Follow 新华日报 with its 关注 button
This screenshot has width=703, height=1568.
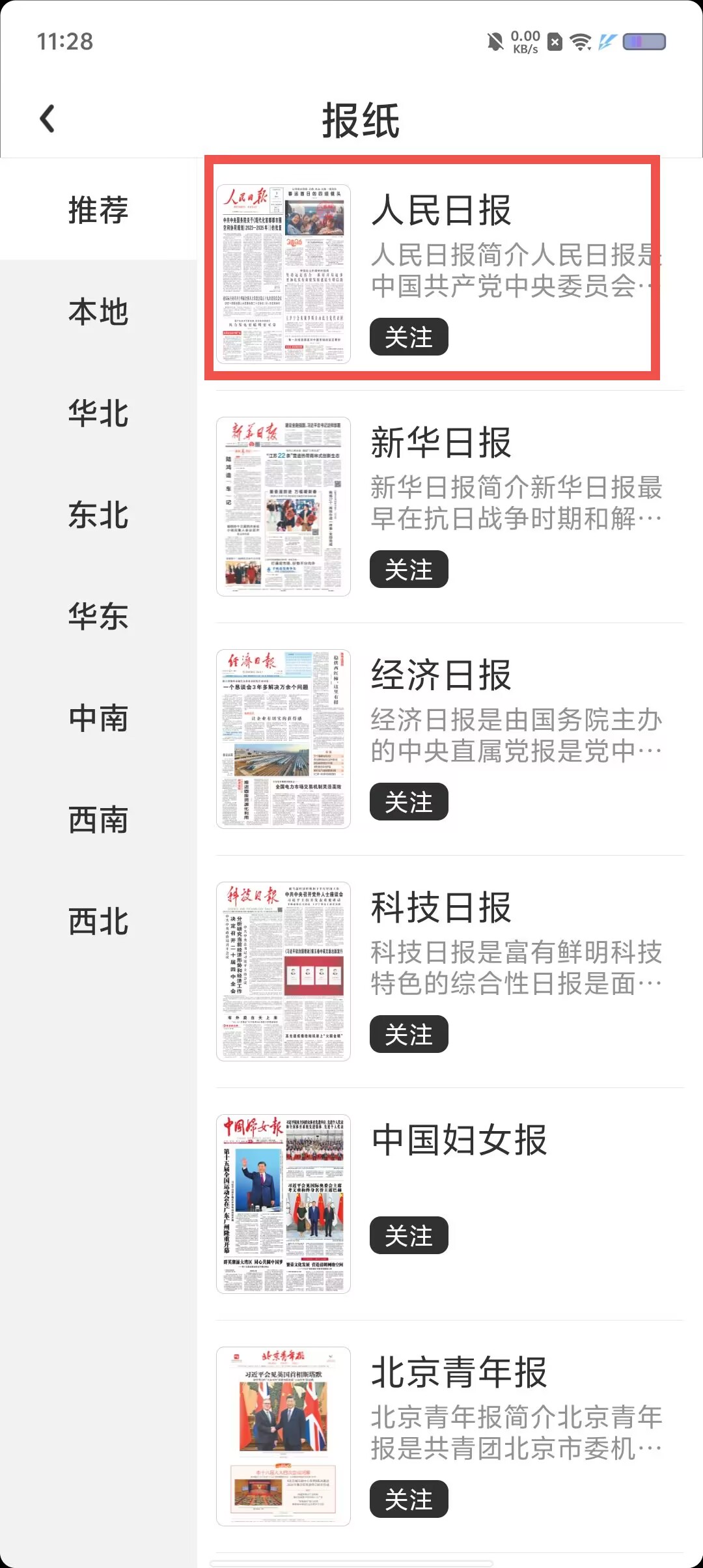point(409,569)
